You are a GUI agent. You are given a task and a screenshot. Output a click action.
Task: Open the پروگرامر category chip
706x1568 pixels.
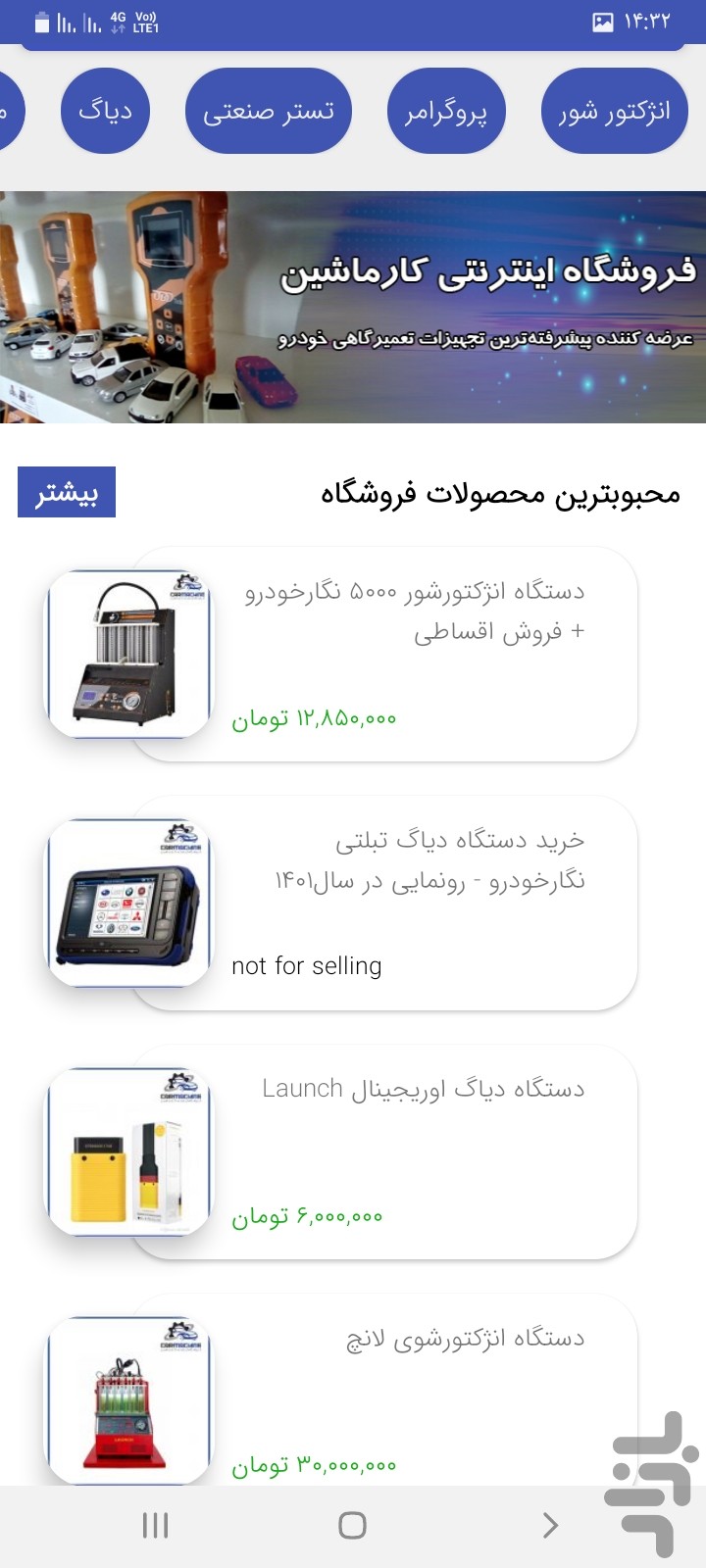[x=446, y=112]
